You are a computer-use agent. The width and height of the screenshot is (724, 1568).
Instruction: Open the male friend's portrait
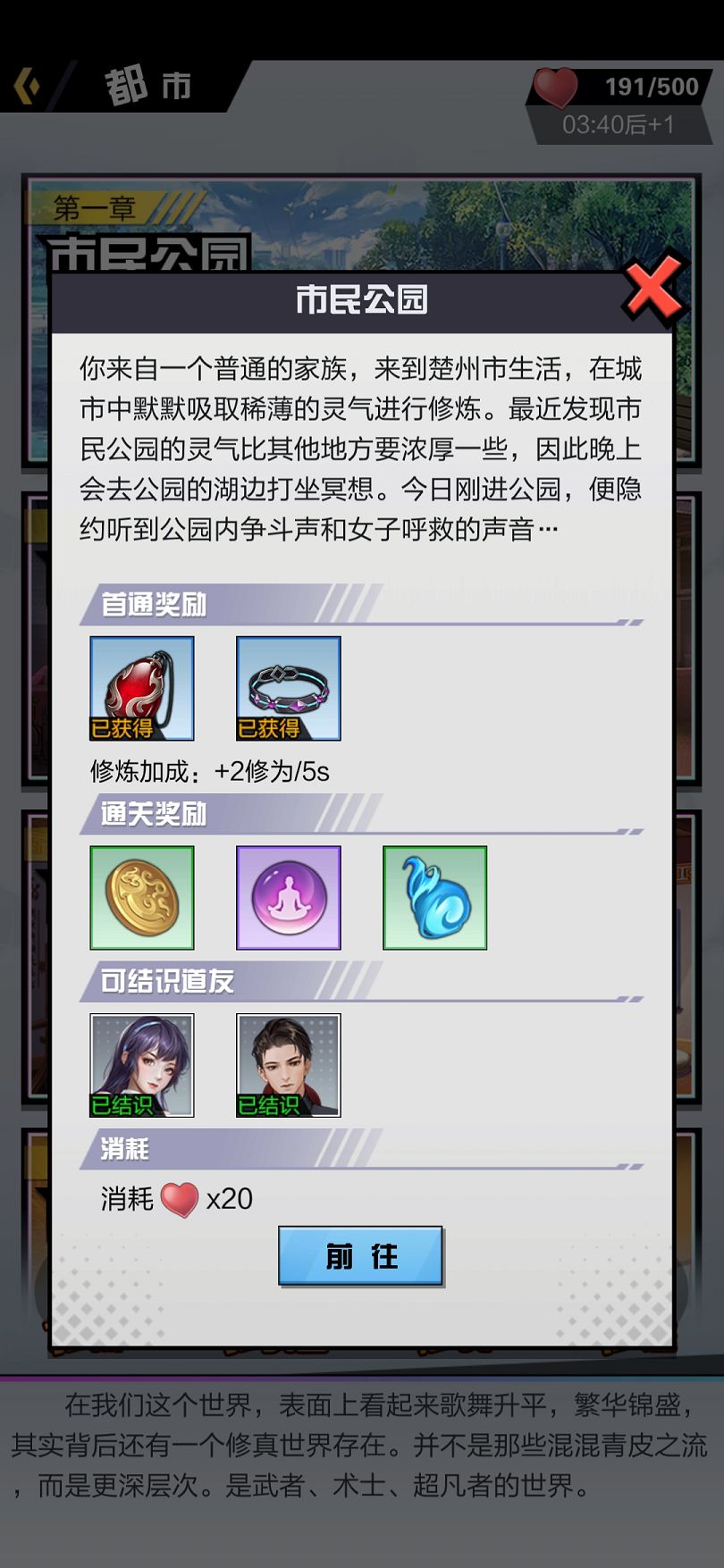[x=288, y=1064]
